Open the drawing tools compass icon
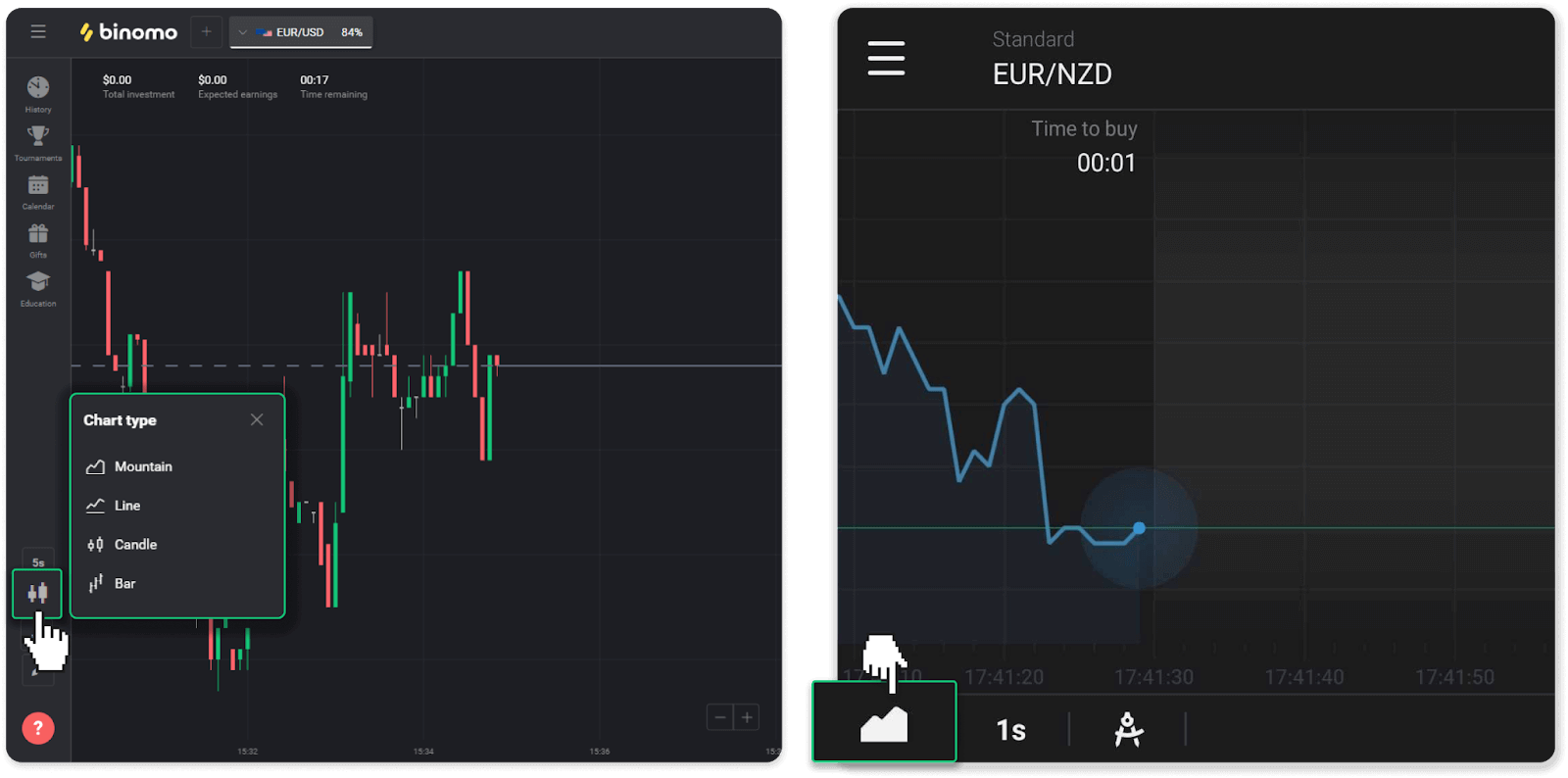1568x778 pixels. 1128,730
